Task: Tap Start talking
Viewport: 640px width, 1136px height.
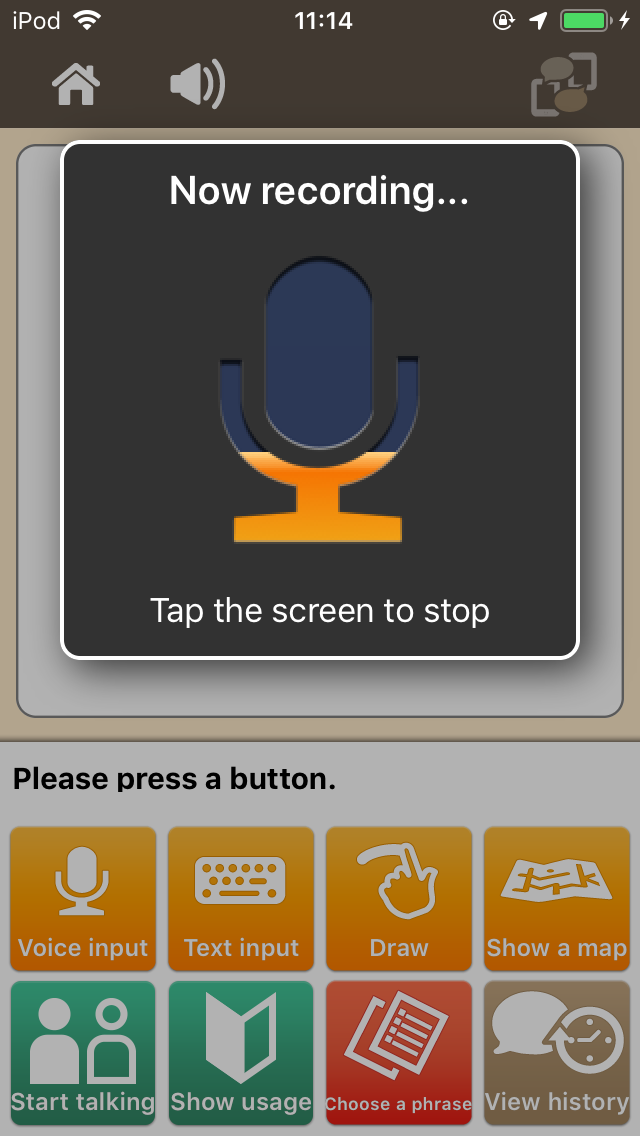Action: [83, 1053]
